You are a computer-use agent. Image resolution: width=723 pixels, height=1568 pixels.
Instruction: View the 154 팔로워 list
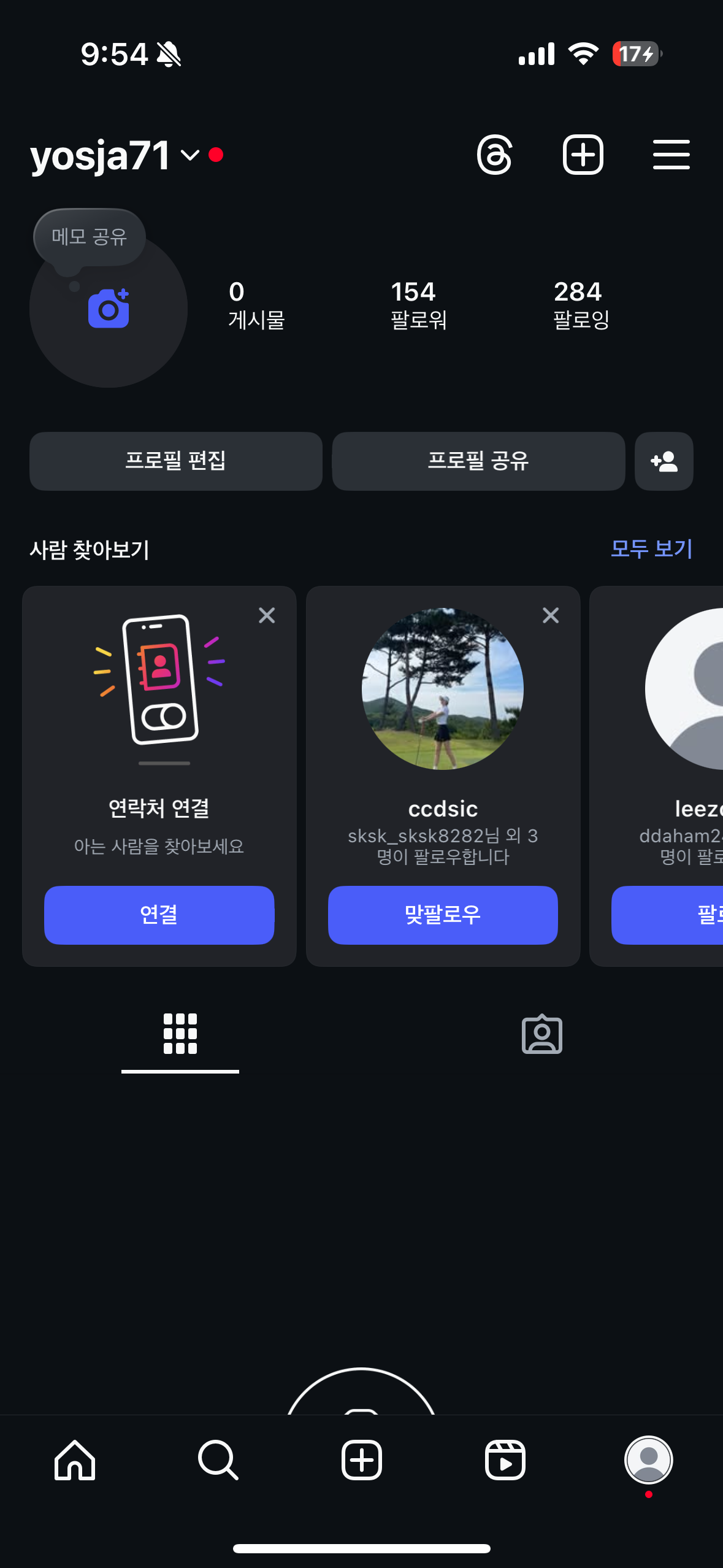[x=418, y=304]
